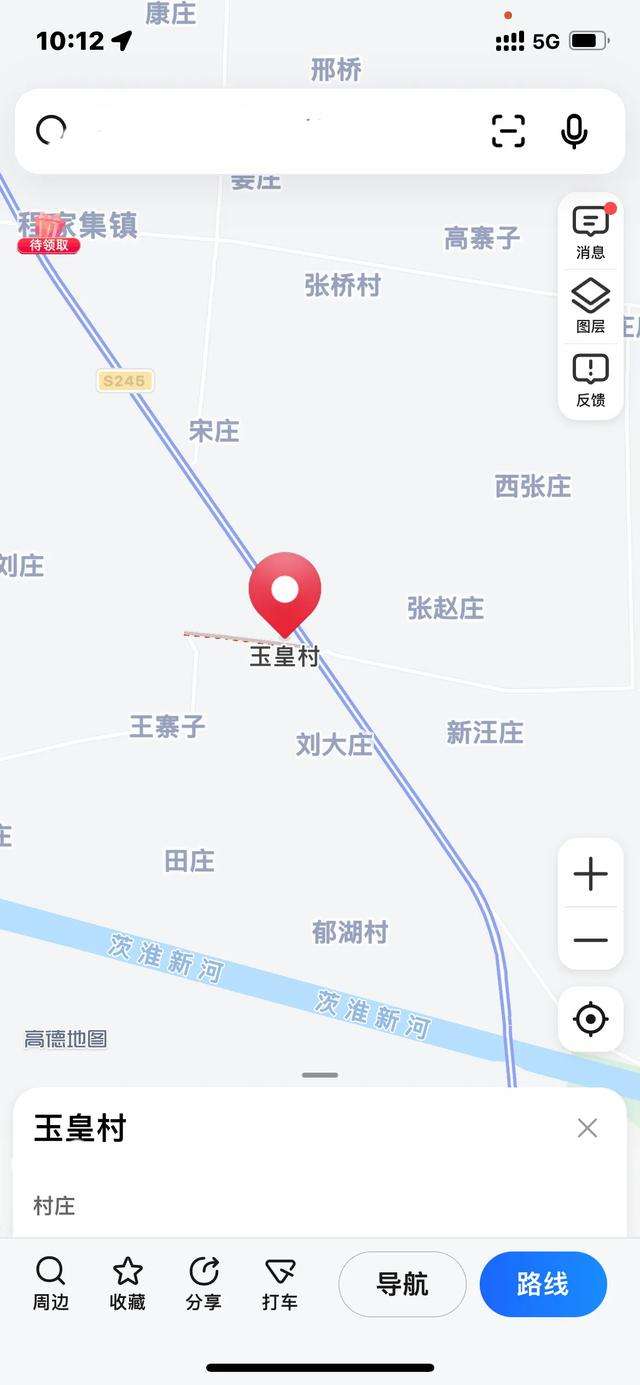The height and width of the screenshot is (1385, 640).
Task: Save 玉皇村 to 收藏 favorites
Action: [127, 1283]
